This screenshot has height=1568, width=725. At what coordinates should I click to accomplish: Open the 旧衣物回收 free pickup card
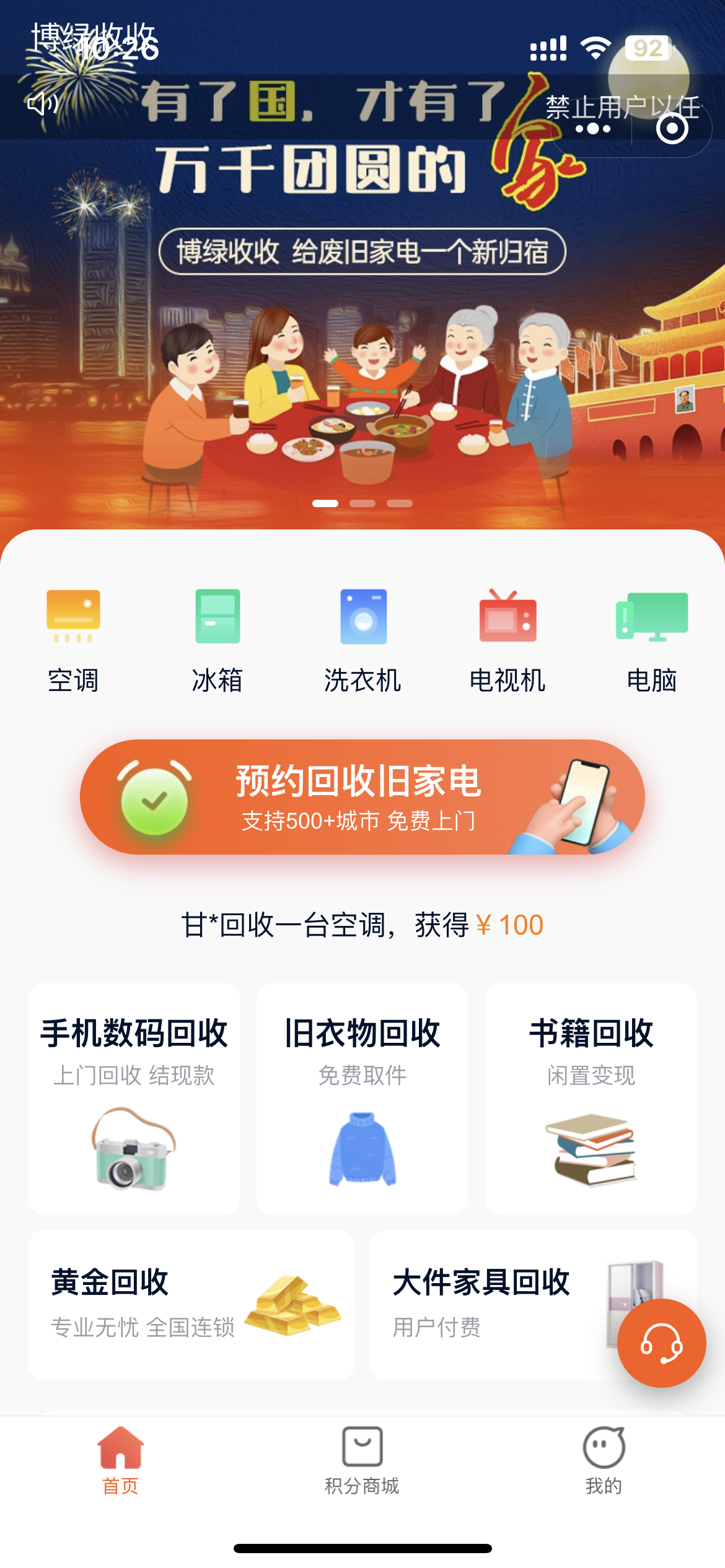[x=362, y=1102]
